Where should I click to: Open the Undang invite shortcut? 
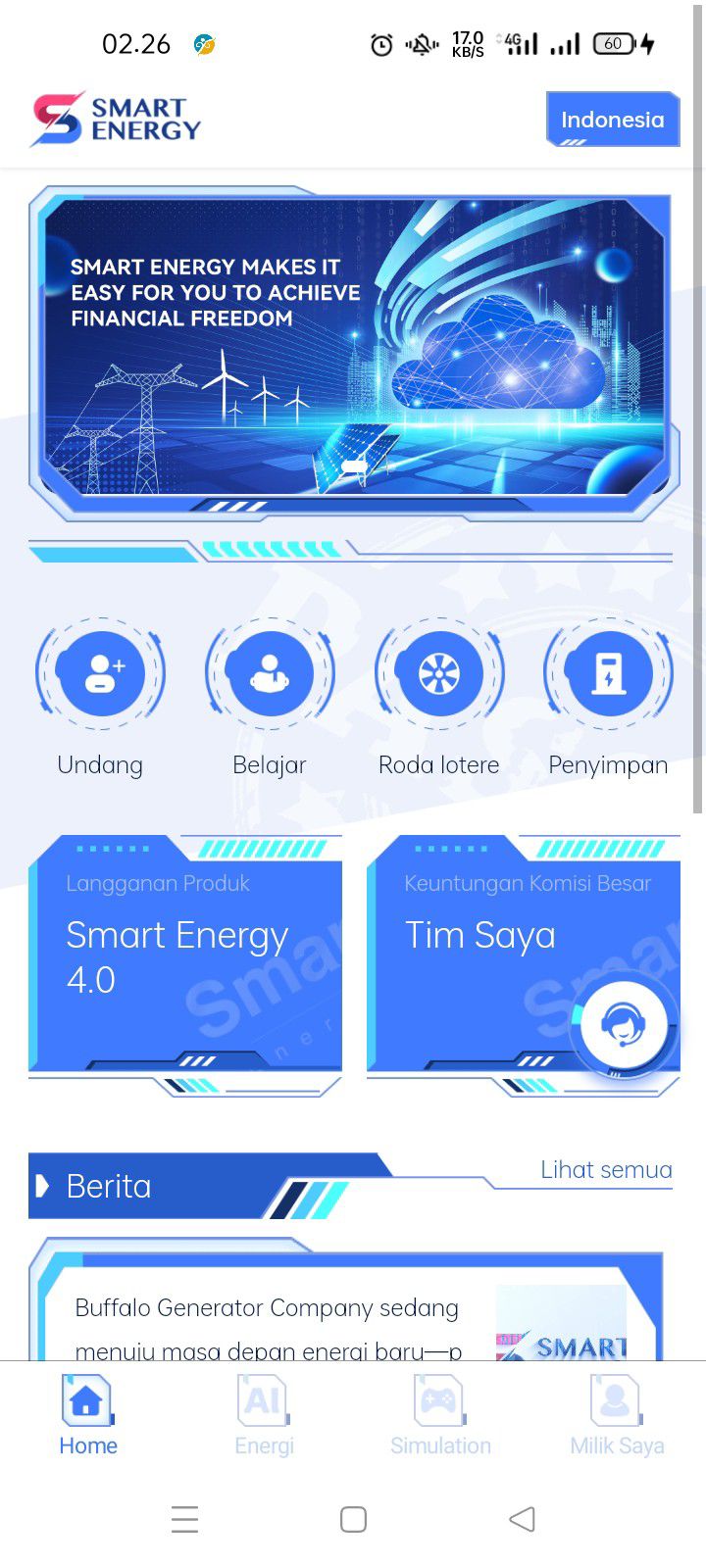(100, 674)
